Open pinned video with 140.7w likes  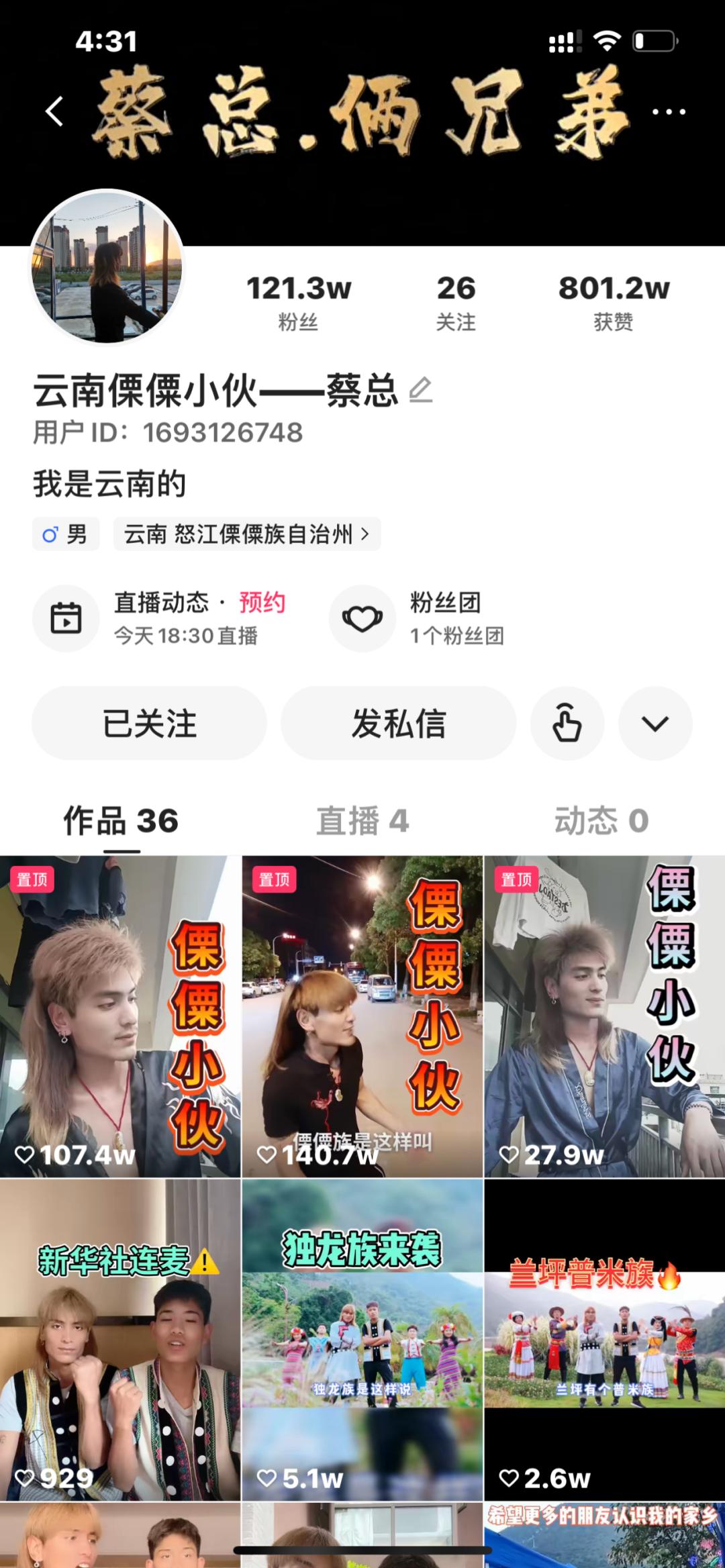pyautogui.click(x=362, y=1016)
